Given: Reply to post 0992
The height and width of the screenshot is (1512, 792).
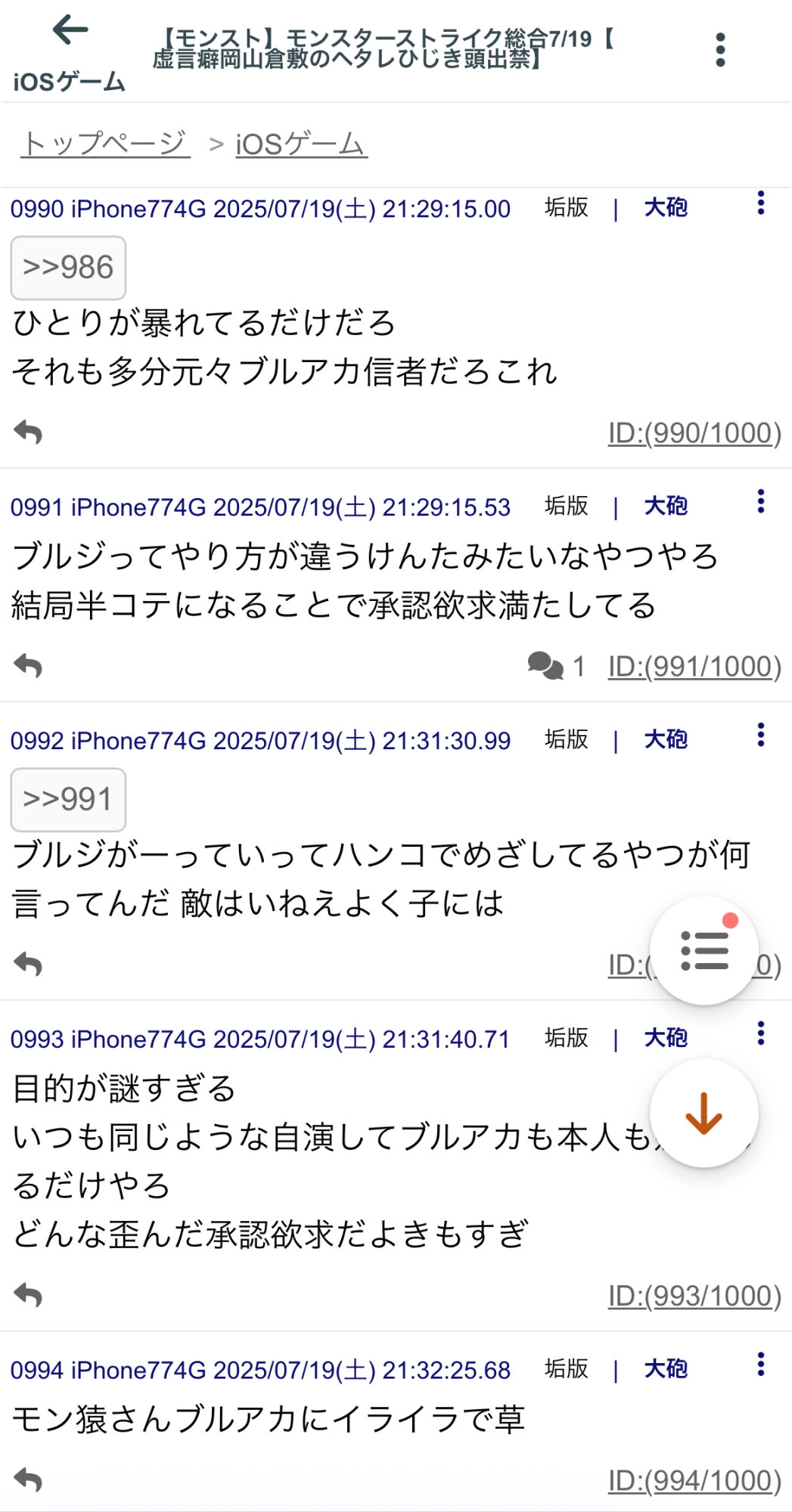Looking at the screenshot, I should 28,964.
